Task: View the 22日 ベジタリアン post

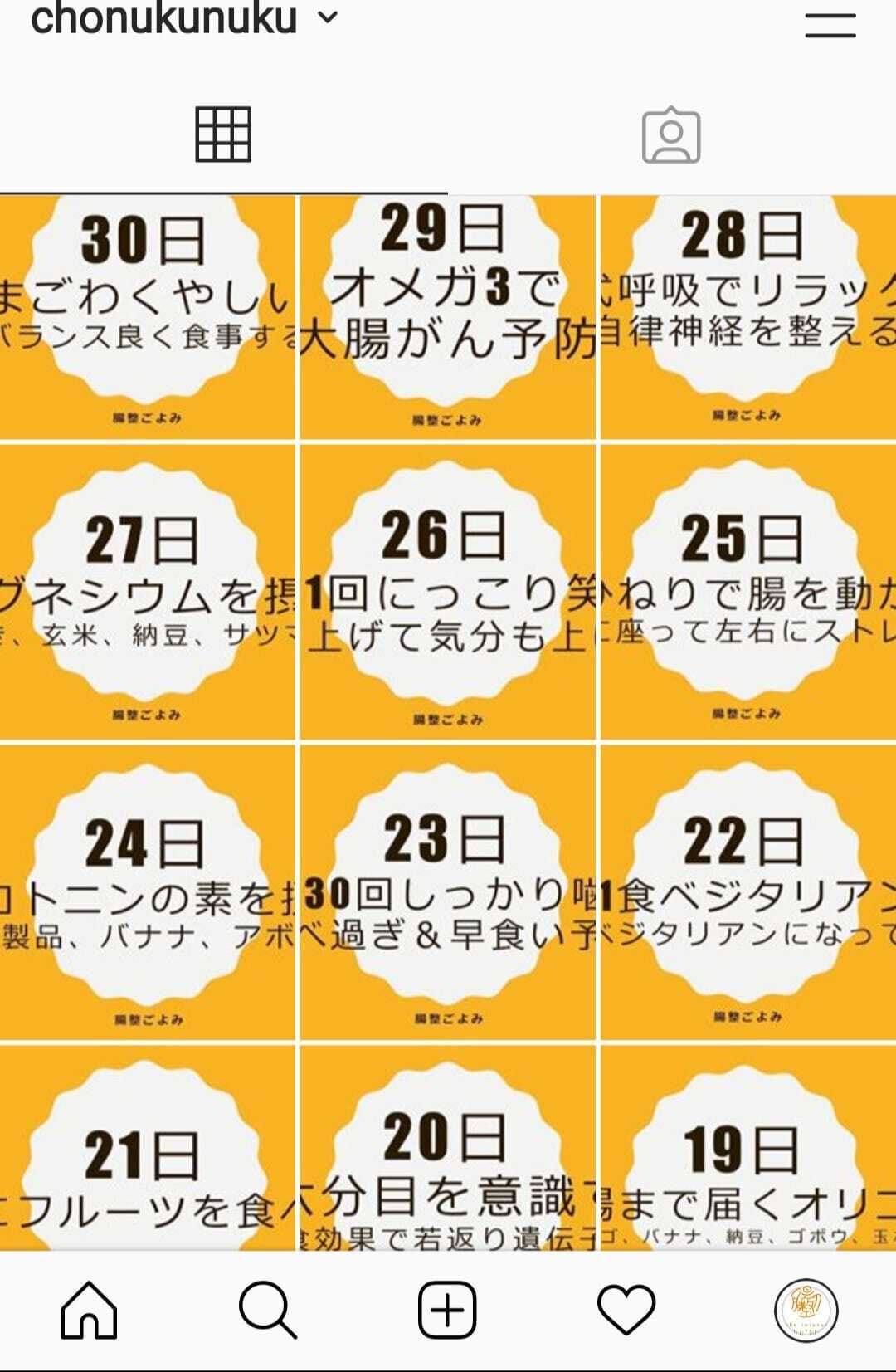Action: (x=748, y=893)
